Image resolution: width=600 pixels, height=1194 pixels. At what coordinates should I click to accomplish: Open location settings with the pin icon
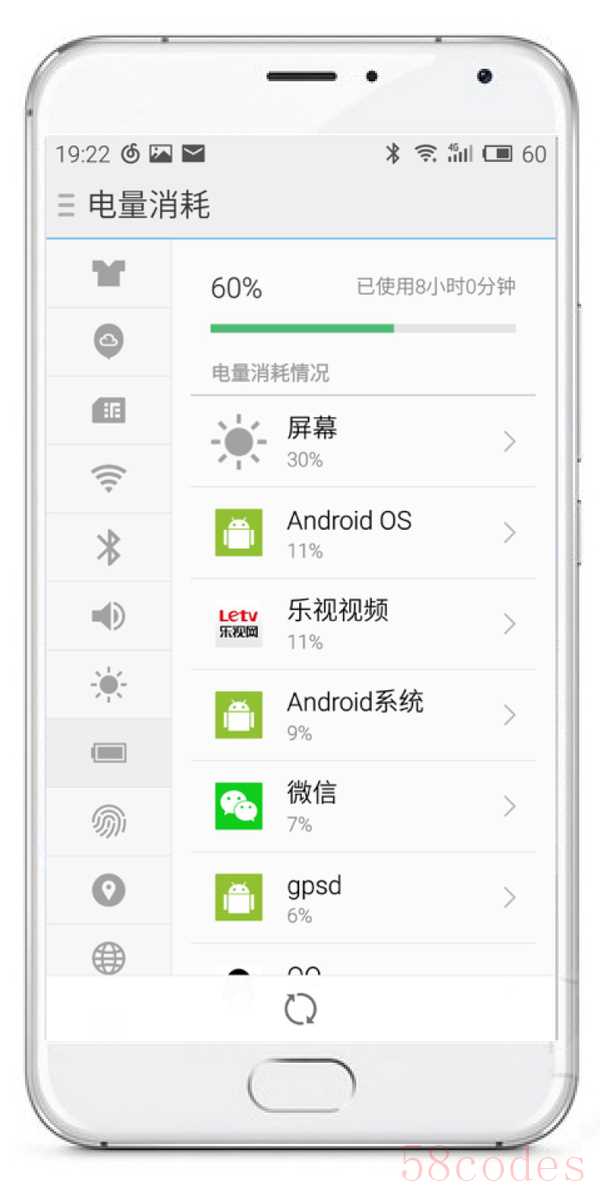108,890
